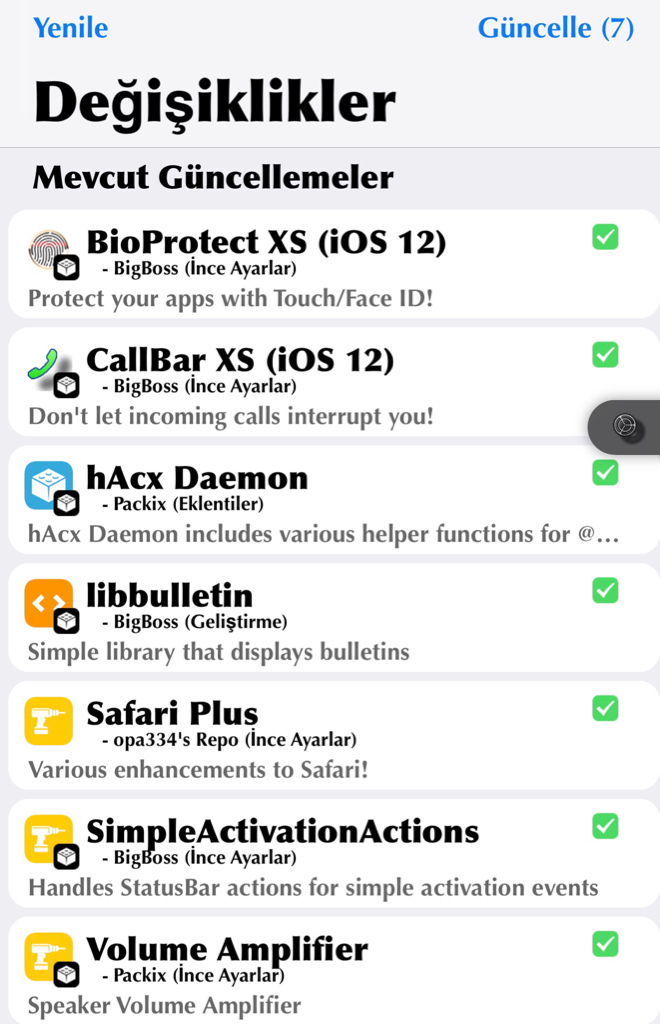Open Safari Plus package details
The width and height of the screenshot is (660, 1024).
[172, 714]
